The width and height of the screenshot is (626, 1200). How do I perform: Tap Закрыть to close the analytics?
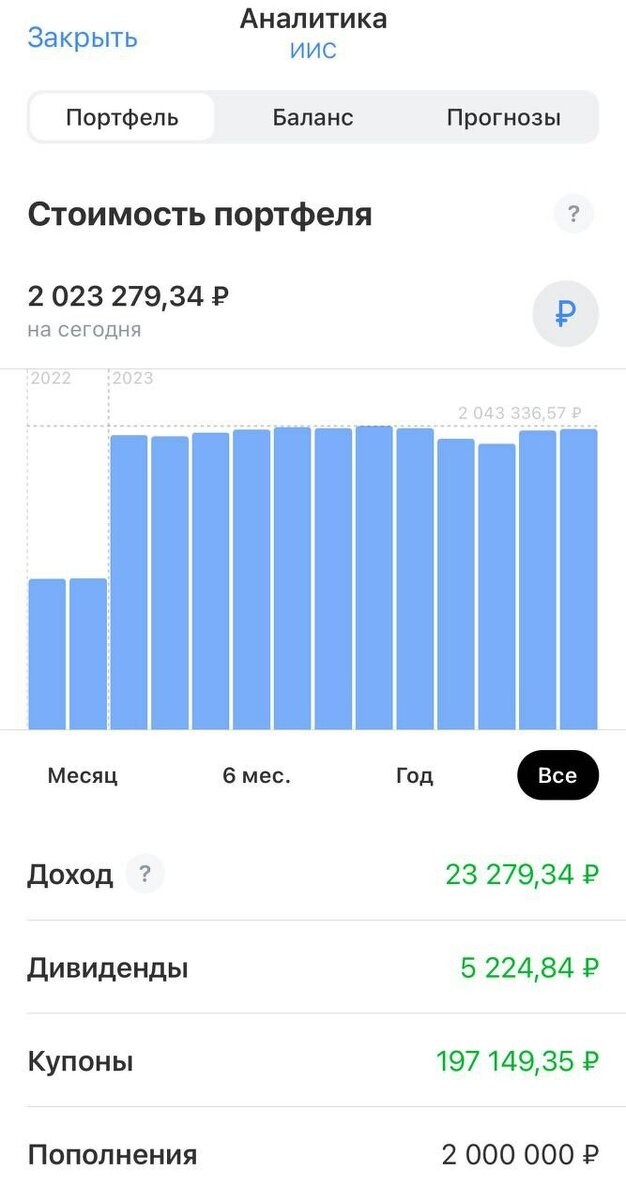pos(82,38)
